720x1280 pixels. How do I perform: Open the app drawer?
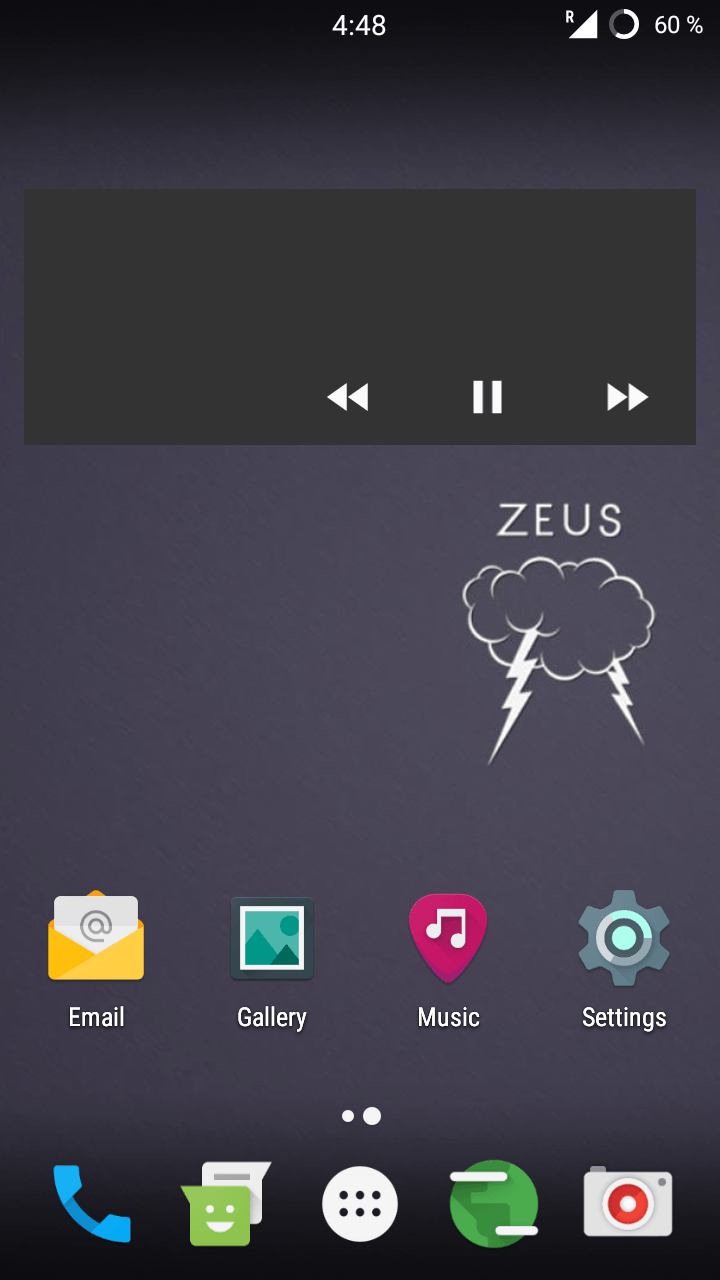click(360, 1204)
